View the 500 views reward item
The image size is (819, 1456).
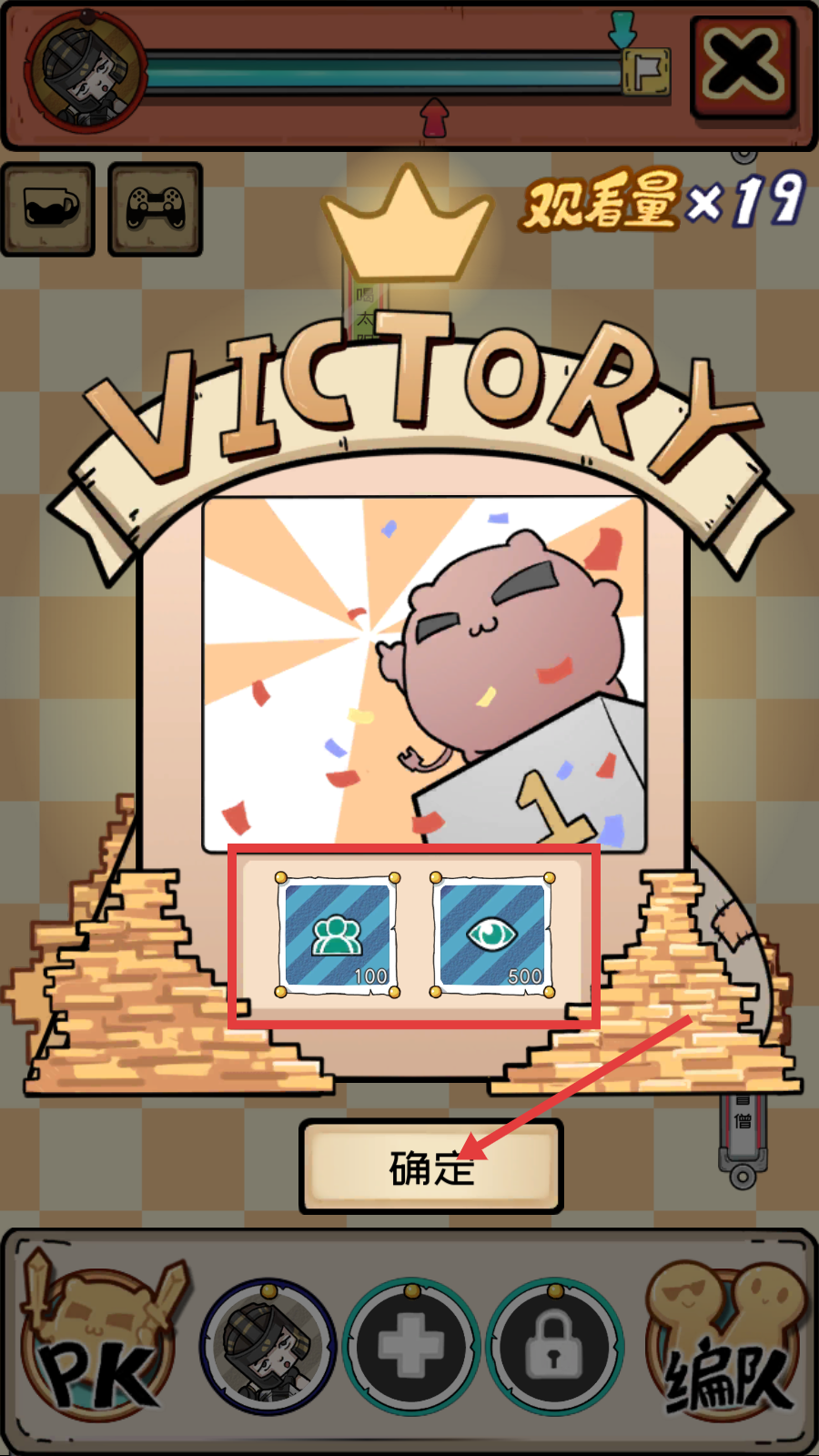[492, 935]
